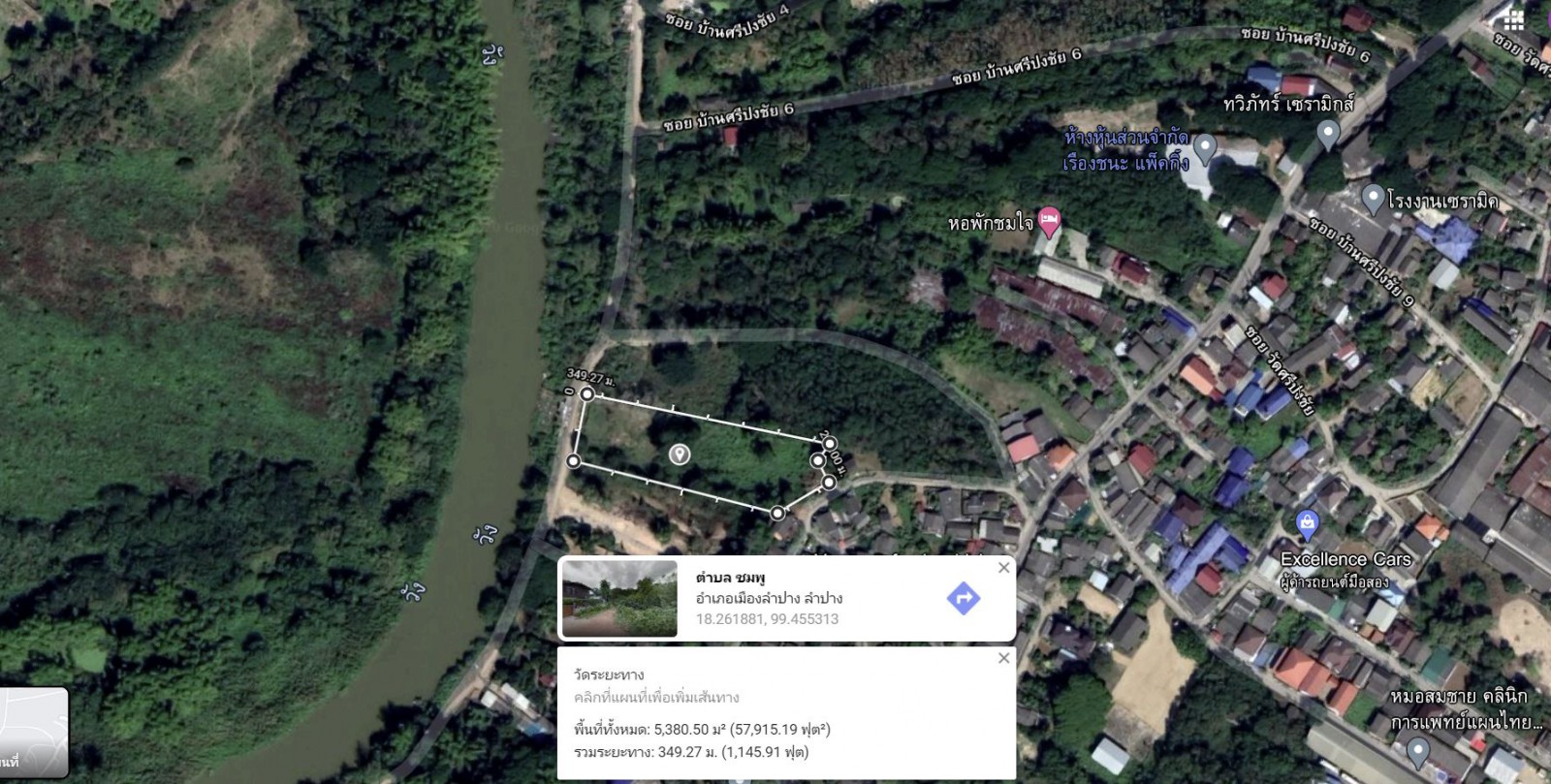The height and width of the screenshot is (784, 1551).
Task: Close the measure distance panel
Action: (1004, 658)
